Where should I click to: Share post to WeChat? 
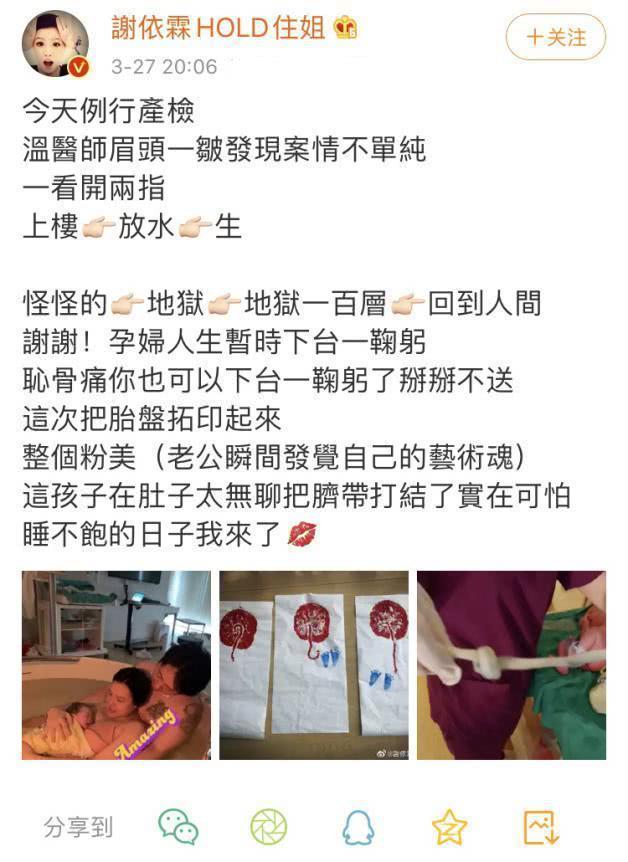coord(178,827)
